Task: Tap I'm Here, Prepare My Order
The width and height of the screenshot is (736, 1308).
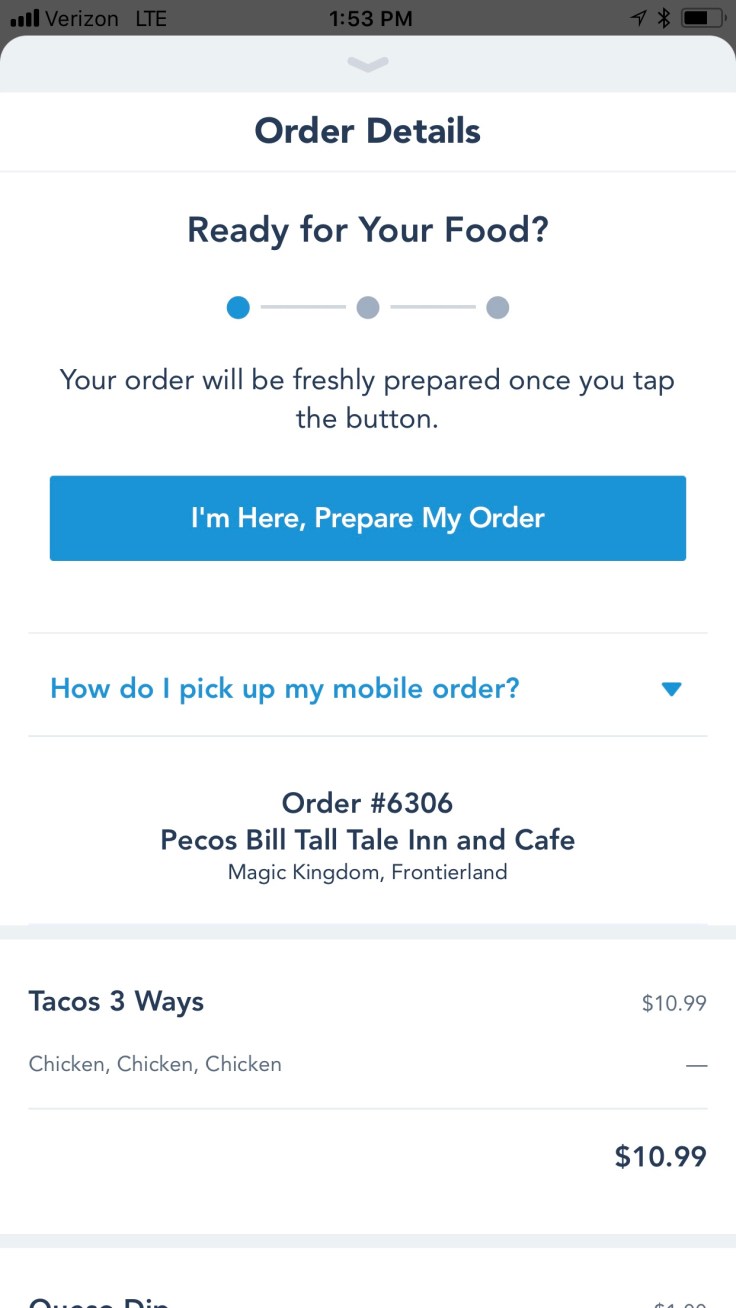Action: (368, 518)
